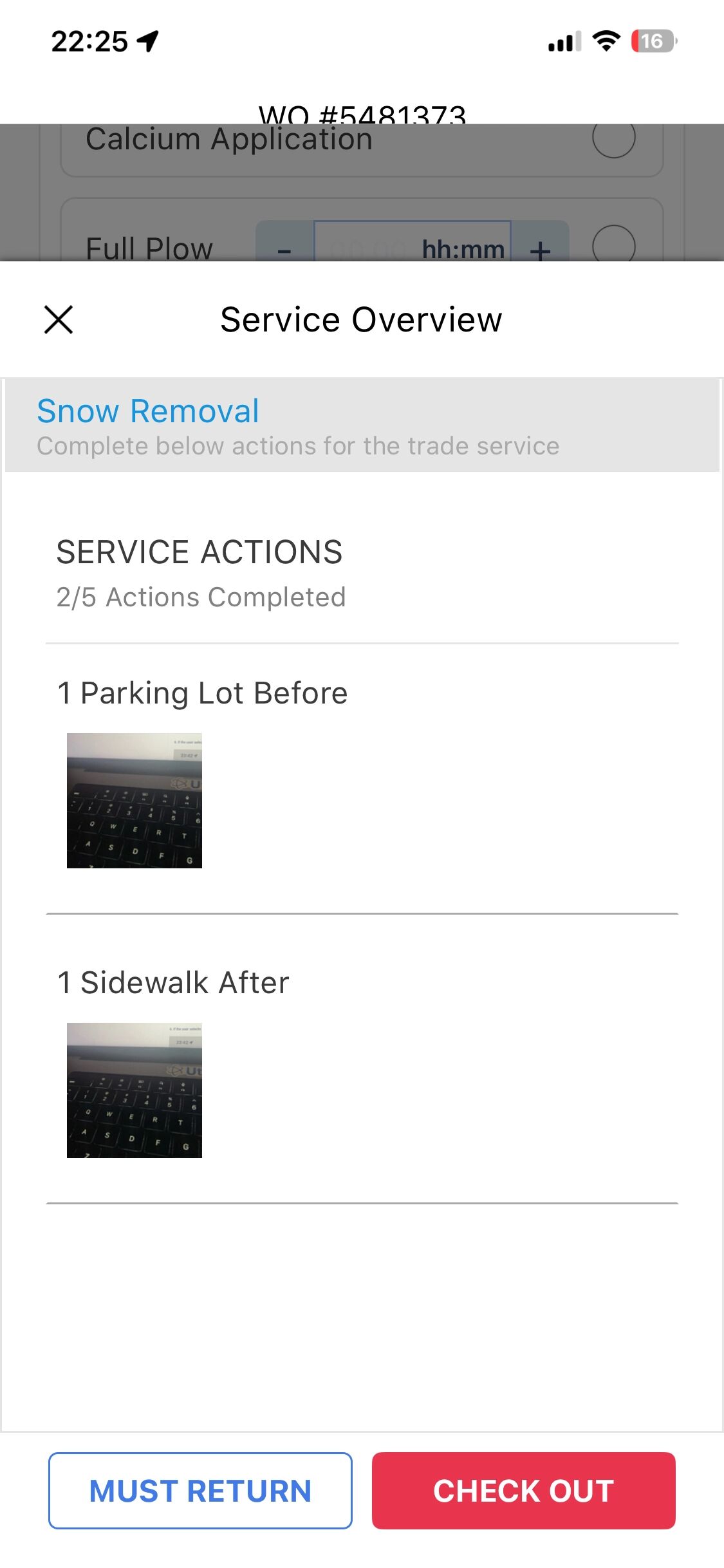Screen dimensions: 724x1568
Task: Close the Service Overview sheet
Action: point(59,320)
